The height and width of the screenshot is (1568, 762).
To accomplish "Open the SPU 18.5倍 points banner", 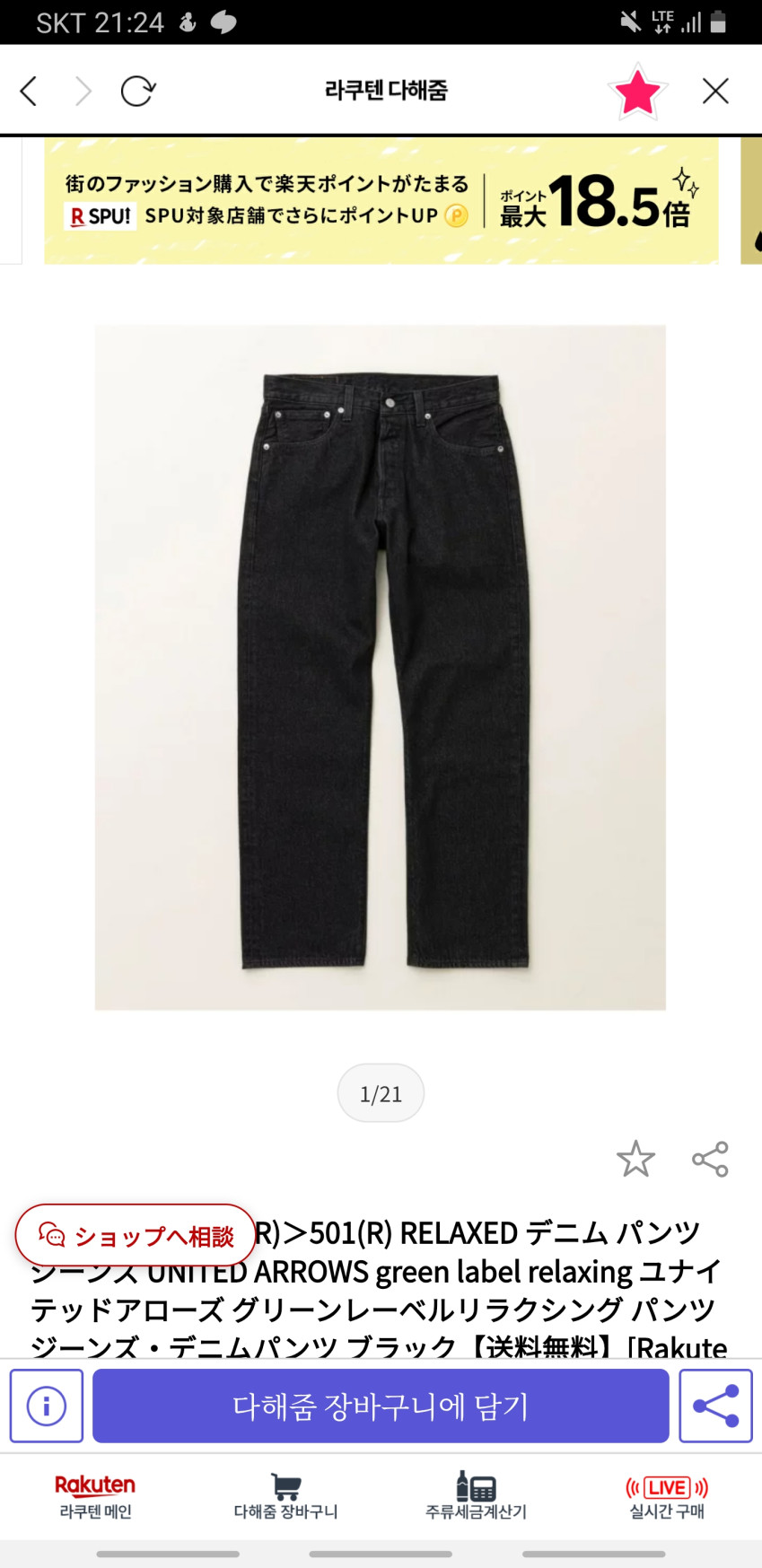I will tap(381, 201).
